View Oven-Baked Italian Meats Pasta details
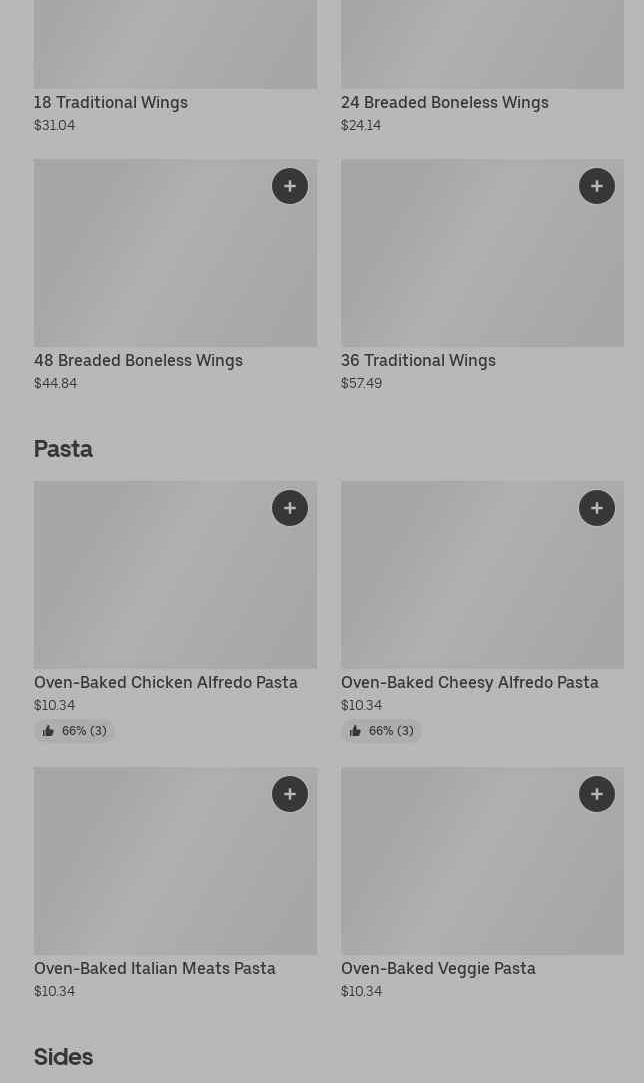Viewport: 644px width, 1083px height. click(155, 968)
